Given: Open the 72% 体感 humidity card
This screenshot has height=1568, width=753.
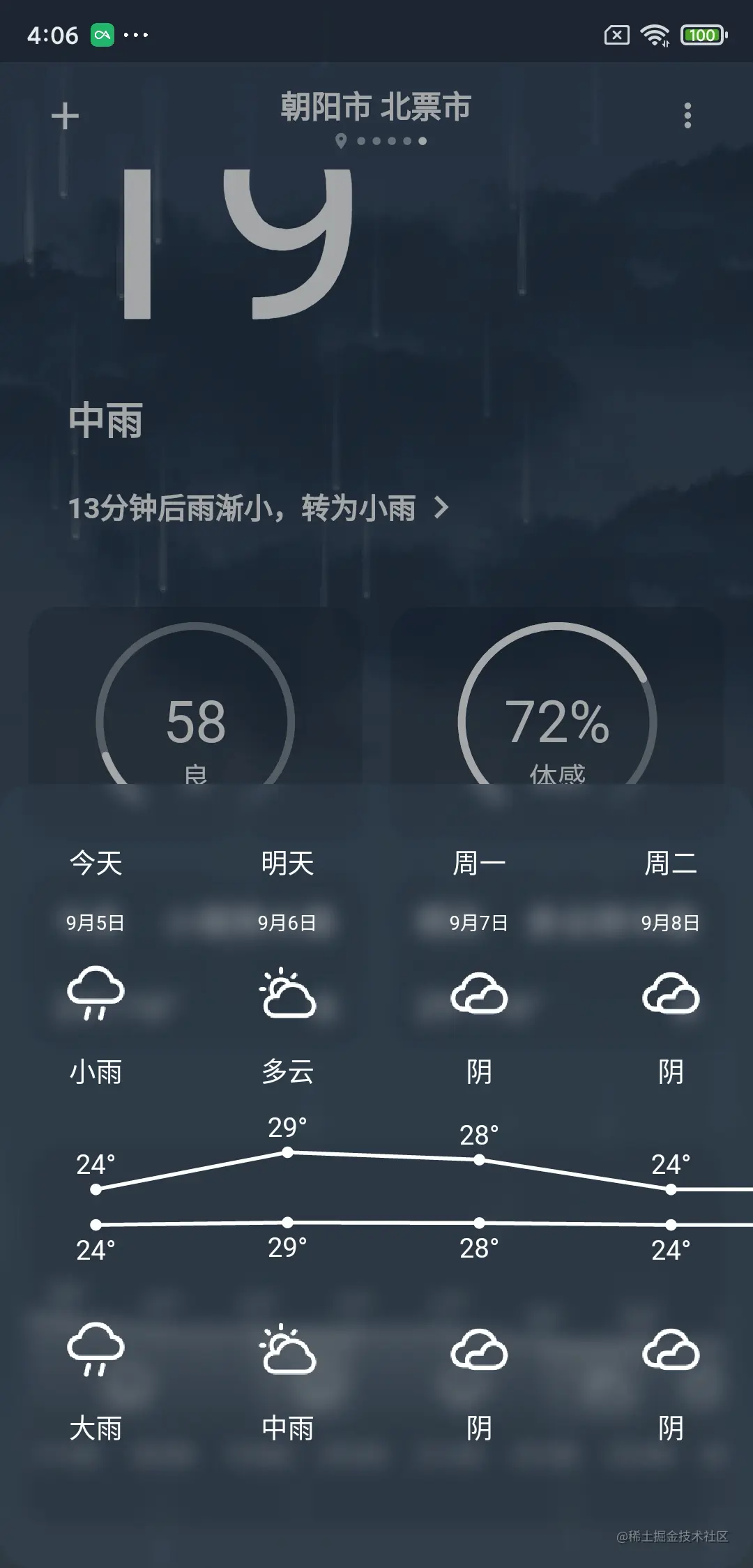Looking at the screenshot, I should coord(557,718).
